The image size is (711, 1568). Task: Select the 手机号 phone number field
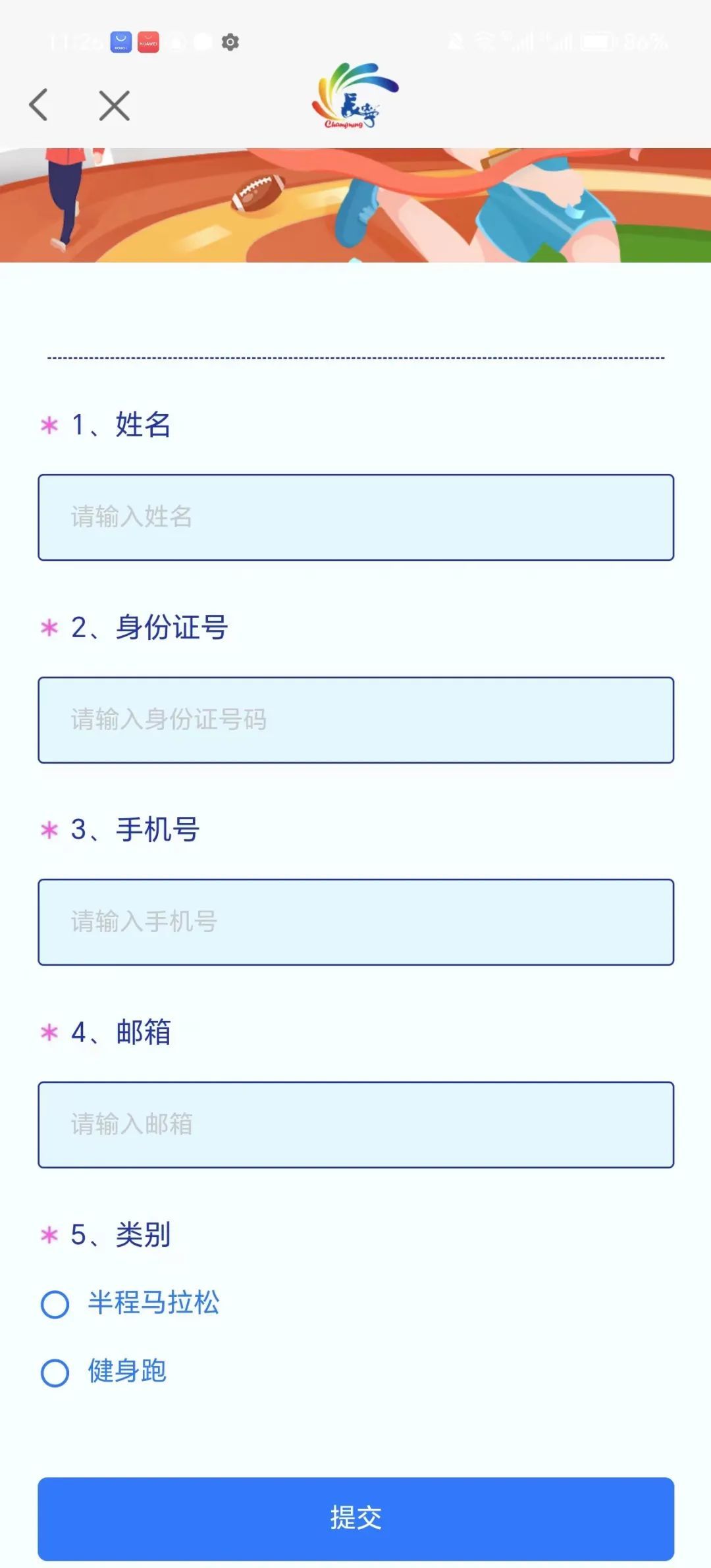coord(355,922)
